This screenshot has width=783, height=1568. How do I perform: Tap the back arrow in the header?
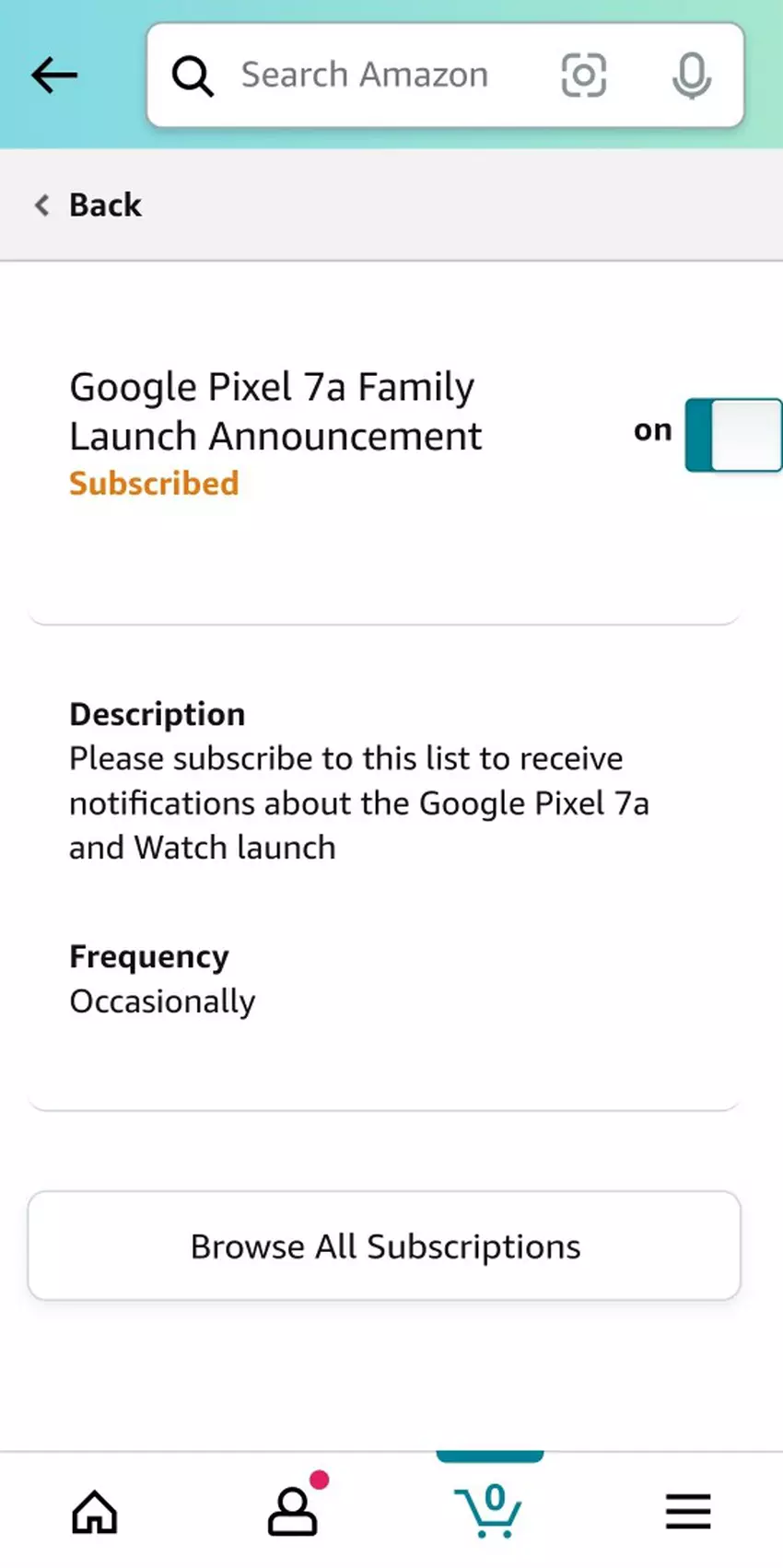(x=54, y=76)
